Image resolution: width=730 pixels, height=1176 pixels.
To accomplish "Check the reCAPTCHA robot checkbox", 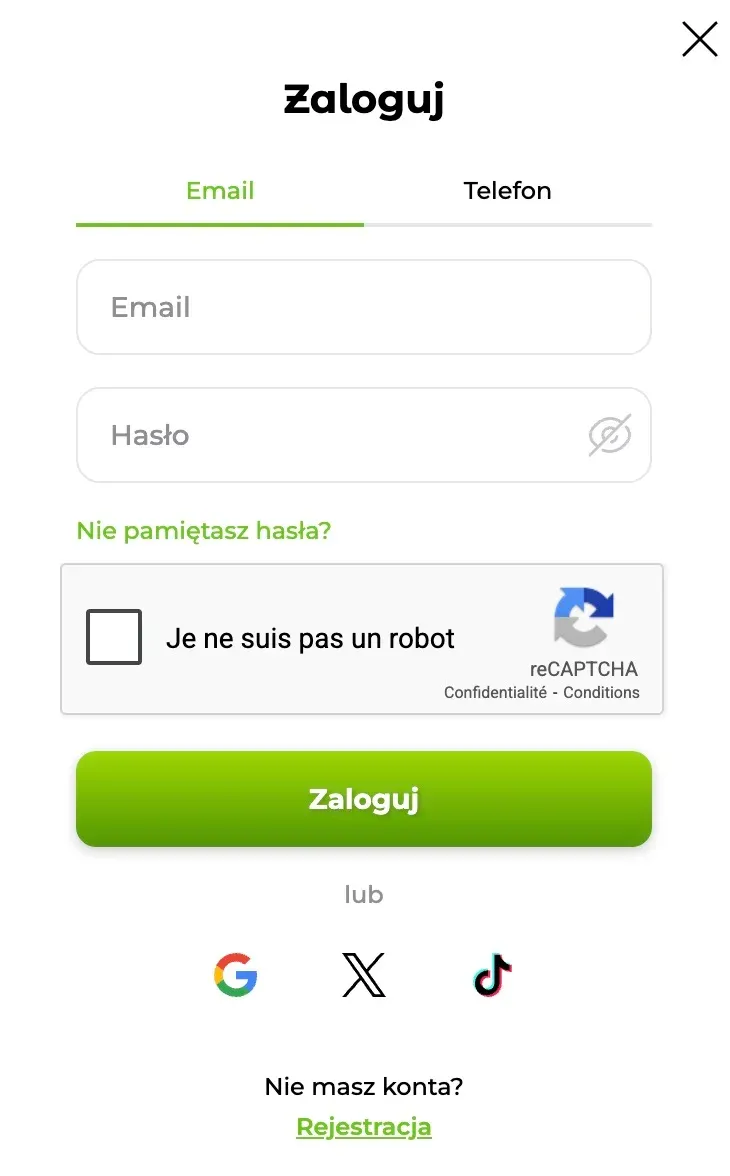I will tap(114, 637).
